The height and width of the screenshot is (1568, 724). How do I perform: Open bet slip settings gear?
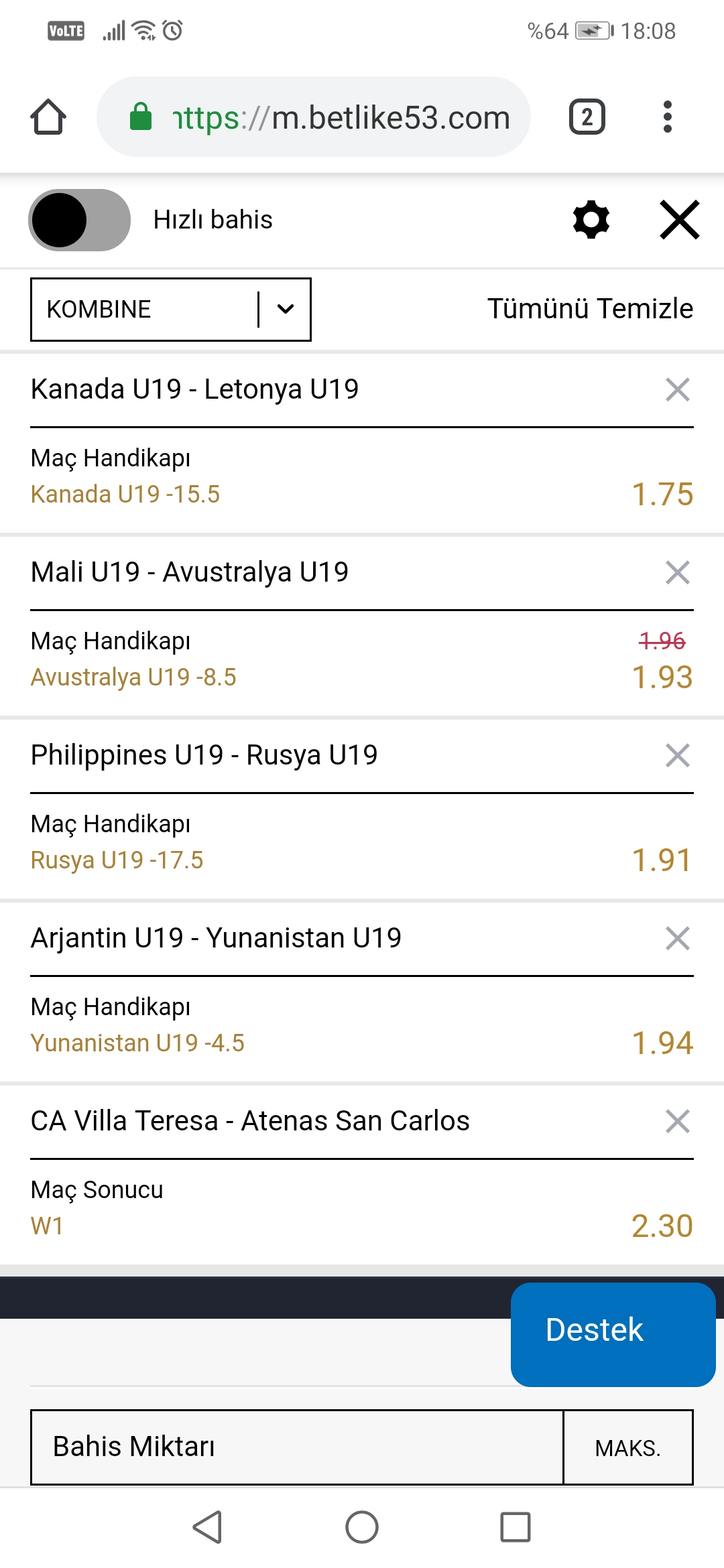tap(591, 220)
